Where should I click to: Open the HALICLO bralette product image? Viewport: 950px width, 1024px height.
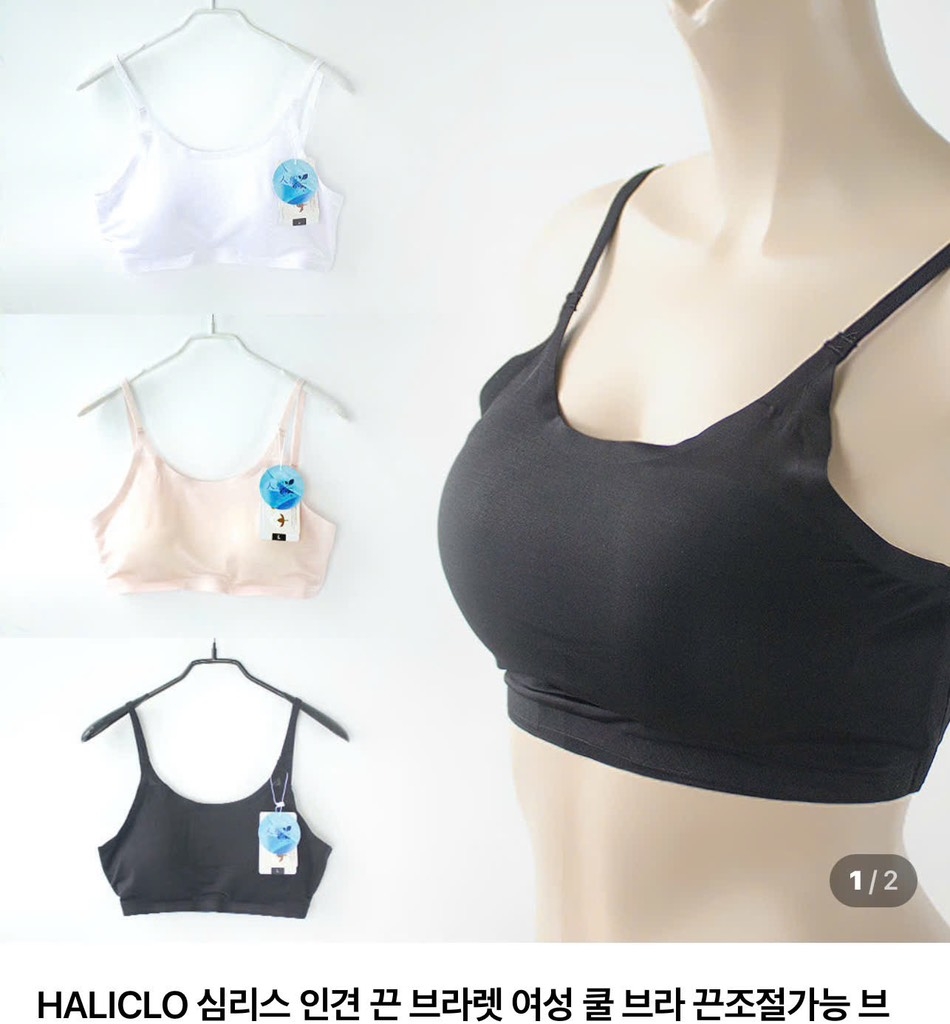[x=475, y=470]
